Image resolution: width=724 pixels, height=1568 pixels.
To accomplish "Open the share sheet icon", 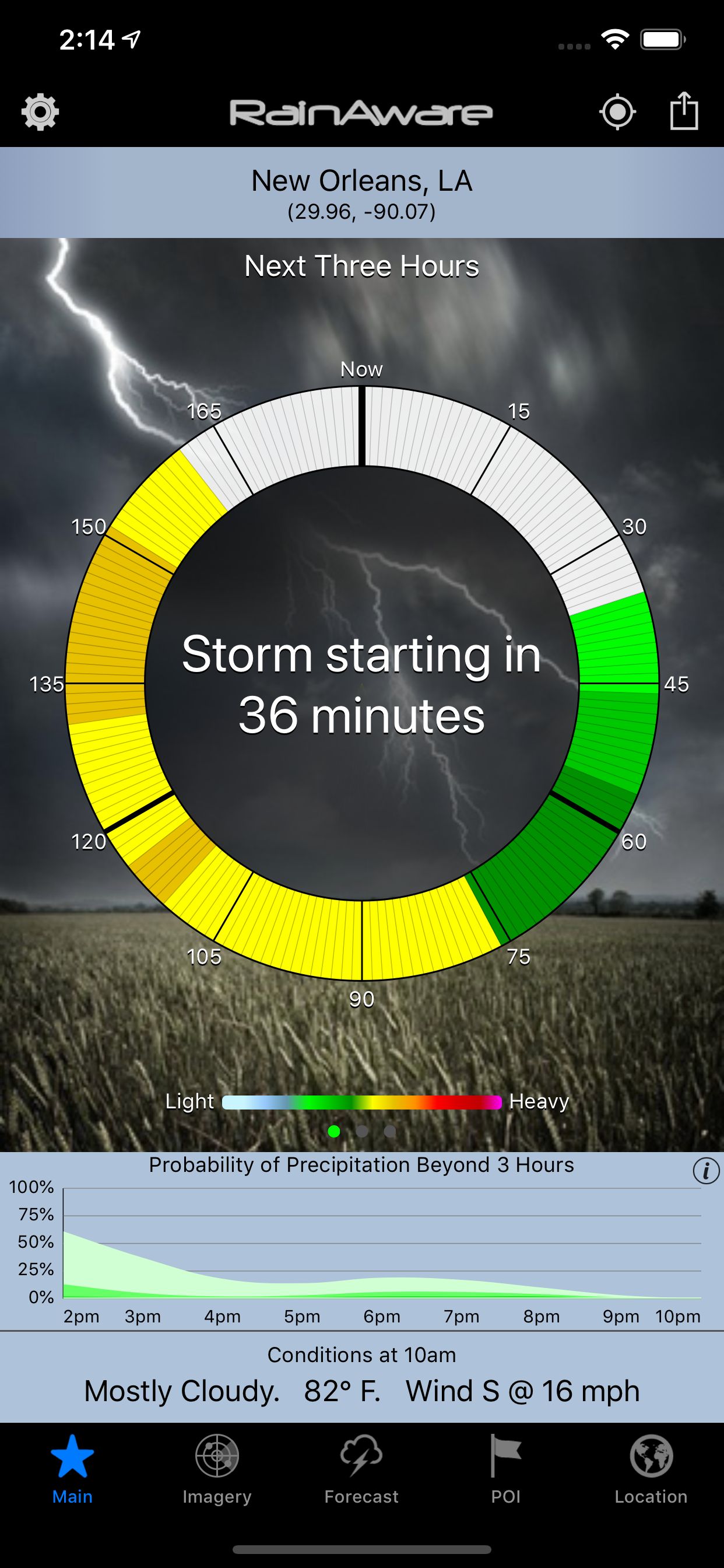I will pyautogui.click(x=684, y=112).
